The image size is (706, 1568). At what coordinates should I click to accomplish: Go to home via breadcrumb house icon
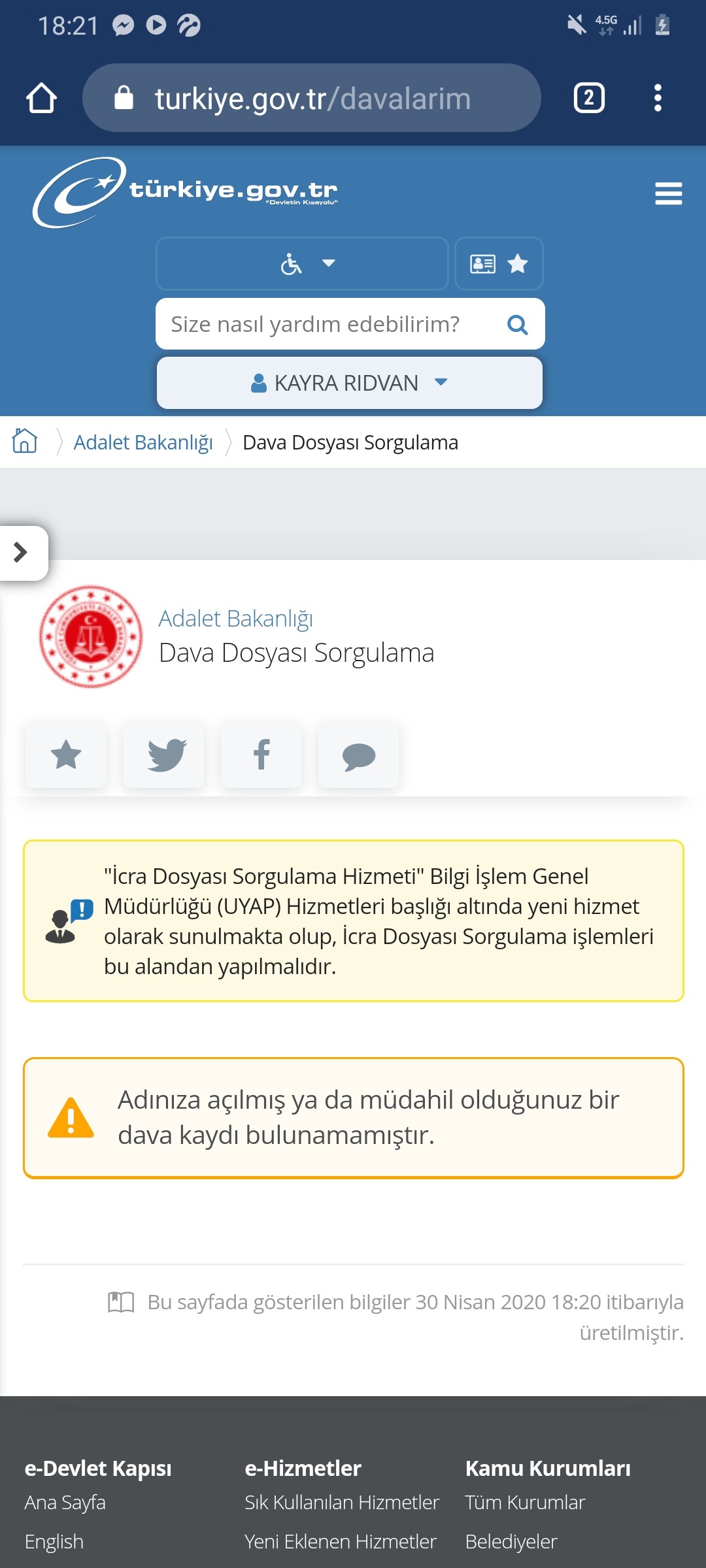[x=25, y=442]
